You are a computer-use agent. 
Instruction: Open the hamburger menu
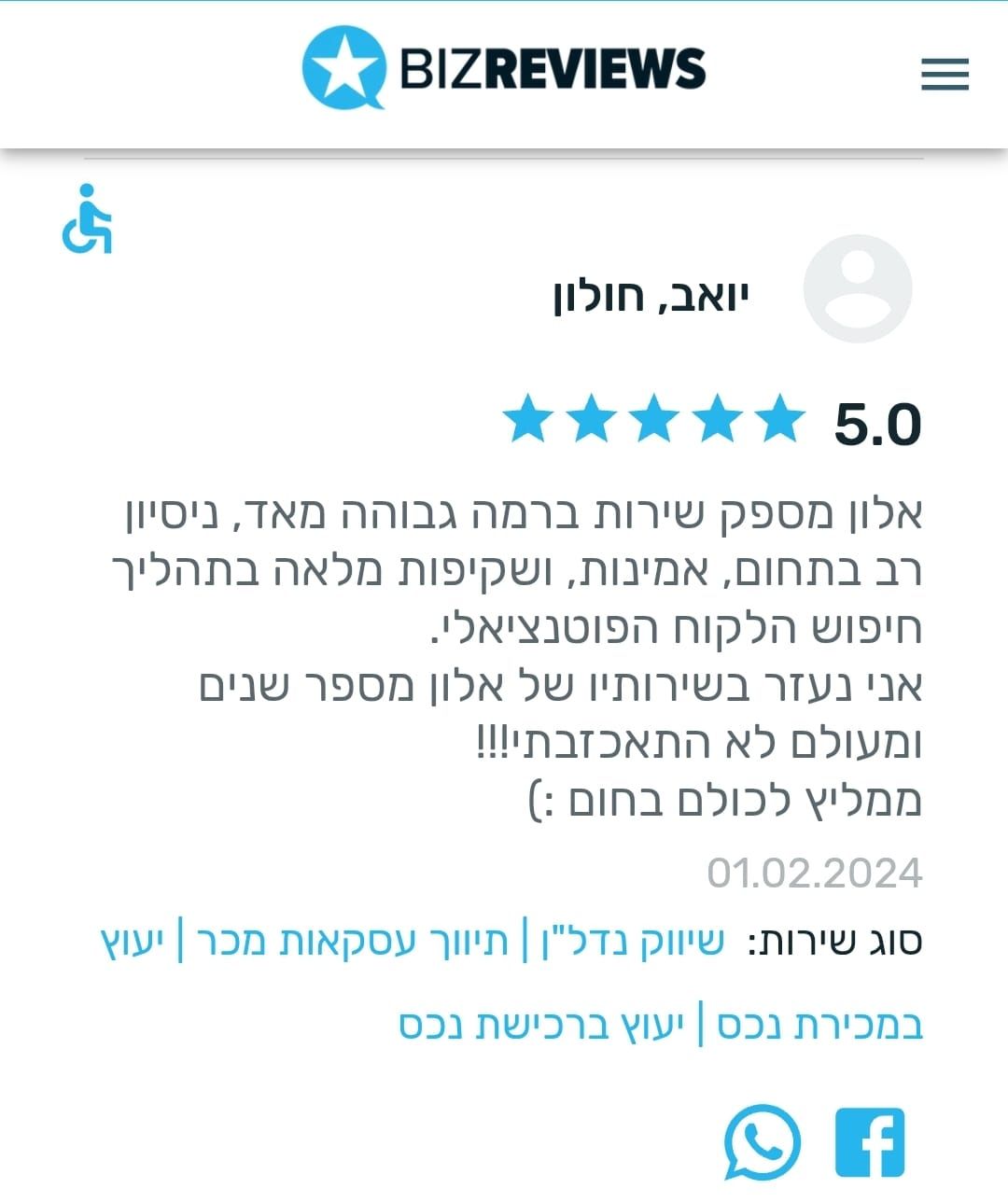945,74
